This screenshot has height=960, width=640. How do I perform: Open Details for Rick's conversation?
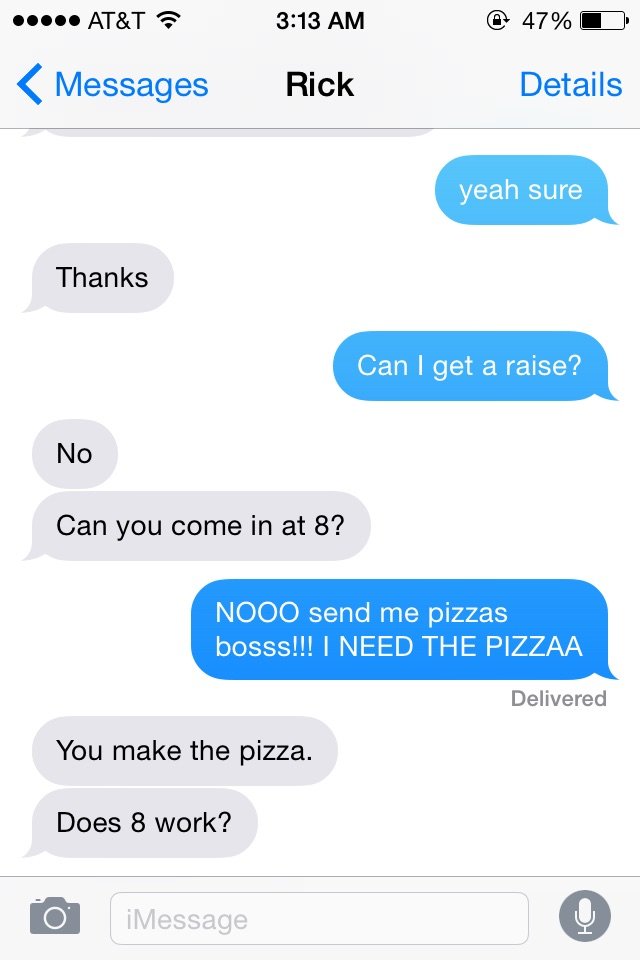coord(570,86)
